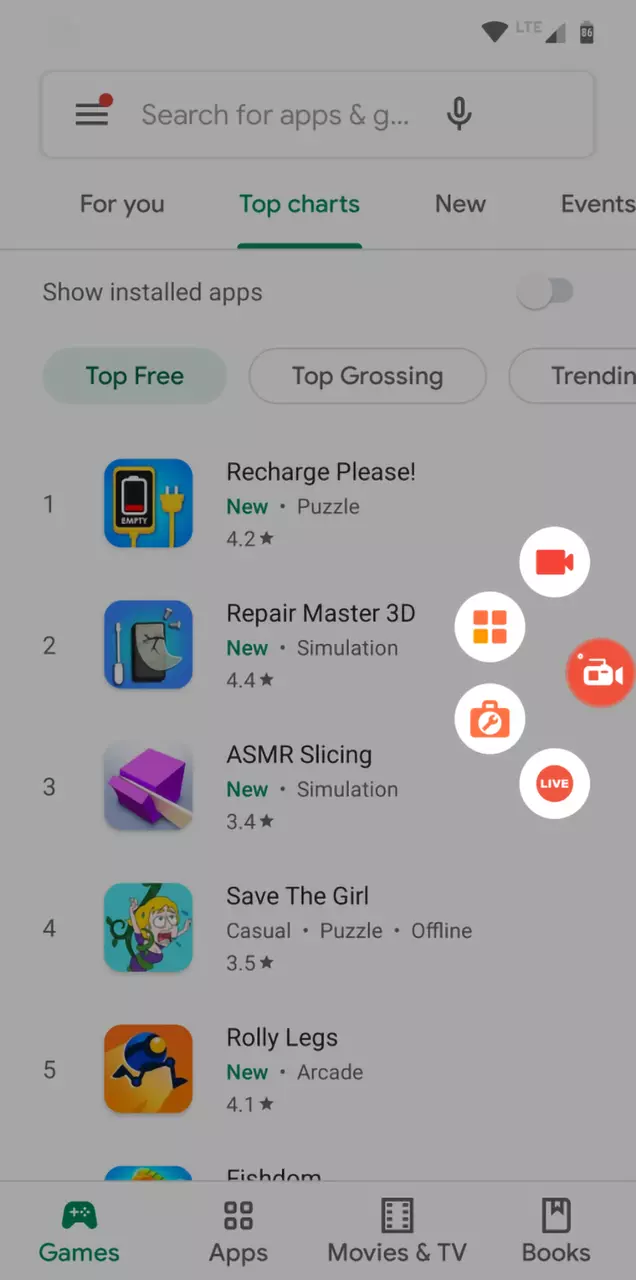Open the Events tab
This screenshot has height=1280, width=636.
(x=596, y=204)
